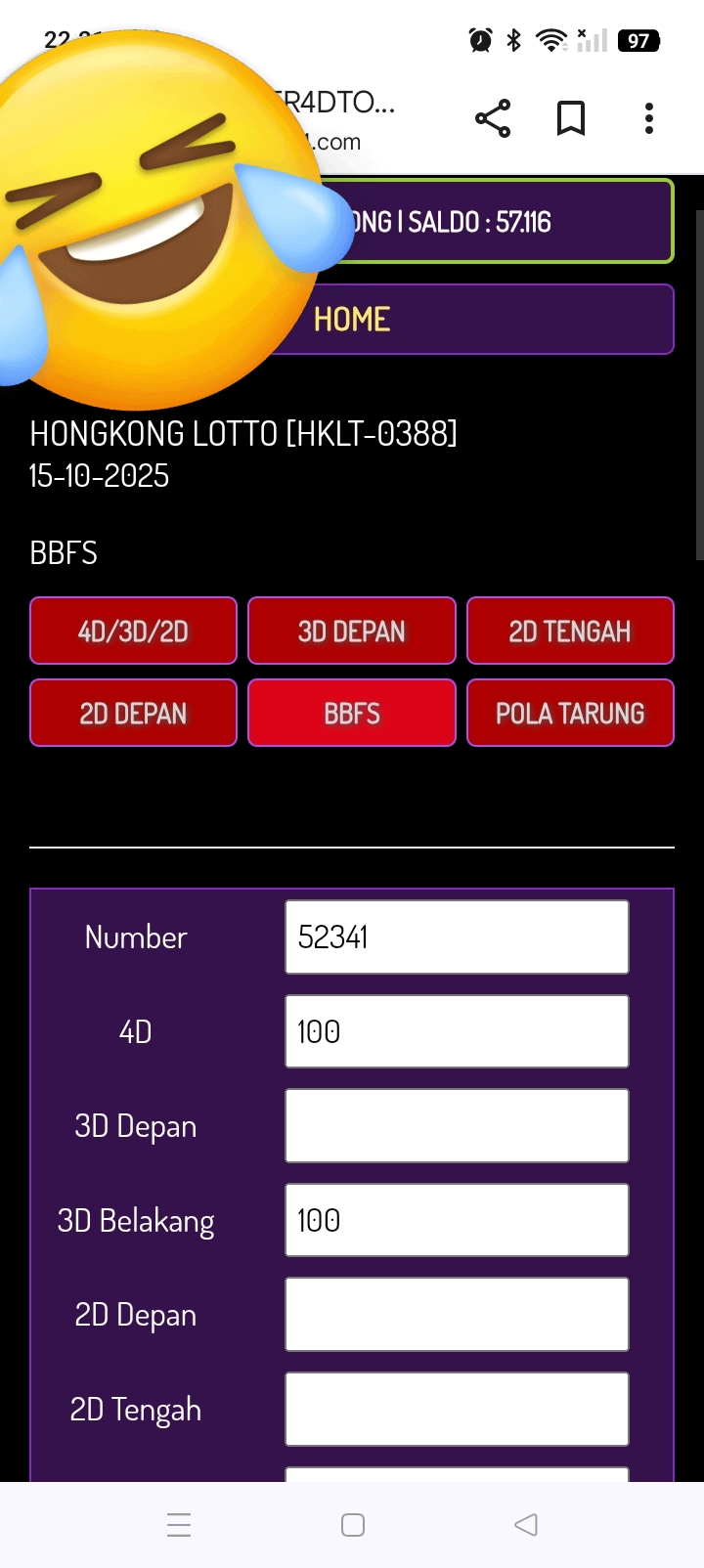Switch to 3D DEPAN

tap(352, 632)
